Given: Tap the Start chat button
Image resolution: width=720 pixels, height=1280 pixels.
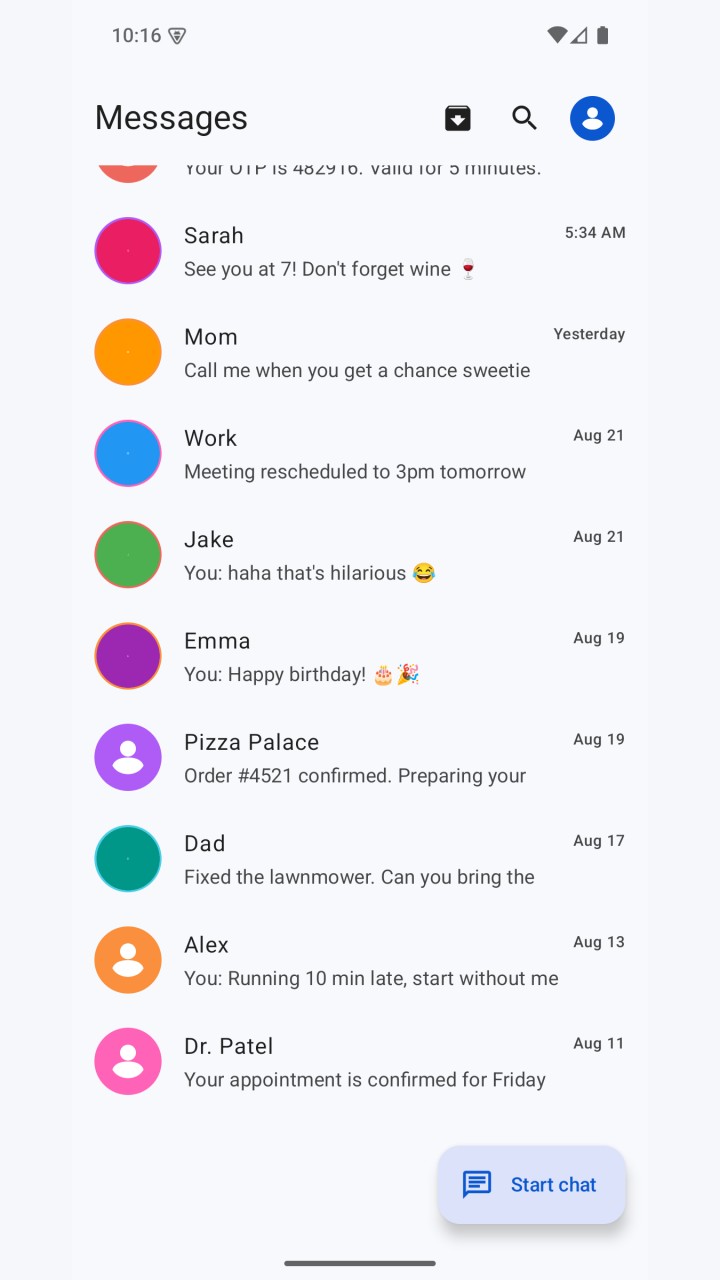Looking at the screenshot, I should click(532, 1184).
